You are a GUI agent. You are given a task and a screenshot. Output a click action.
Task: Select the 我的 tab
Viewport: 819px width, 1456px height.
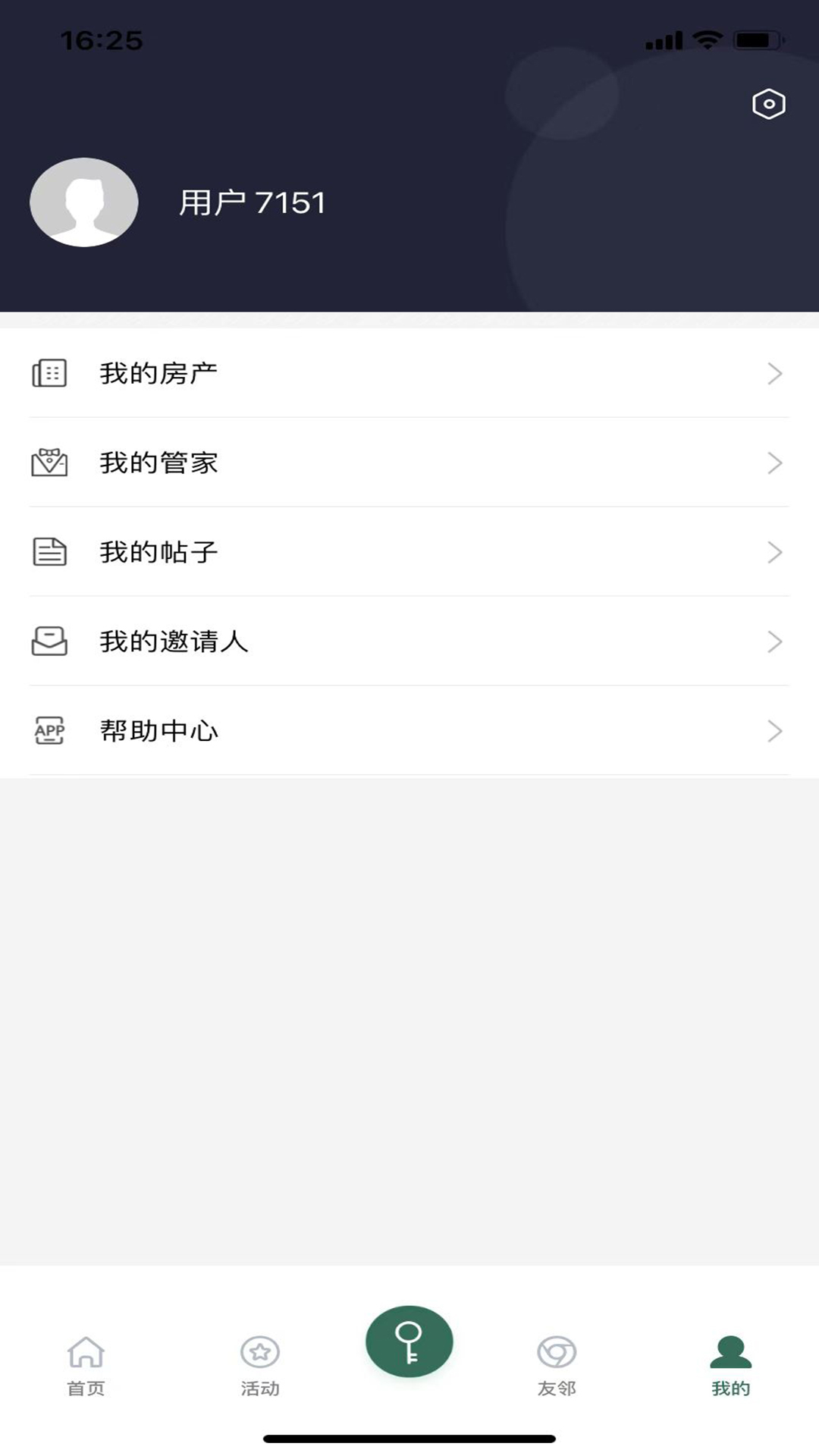(x=730, y=1365)
